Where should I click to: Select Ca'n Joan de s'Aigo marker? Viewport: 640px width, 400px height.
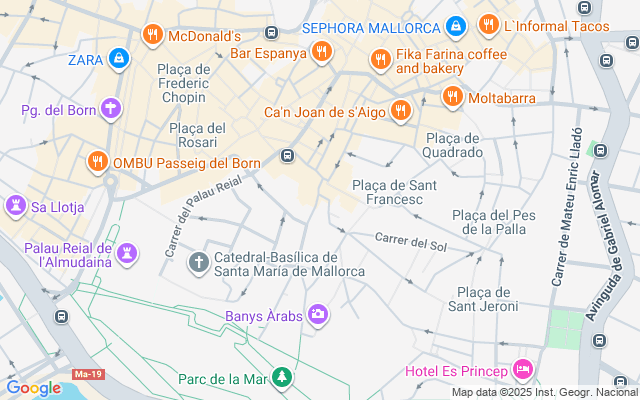401,111
